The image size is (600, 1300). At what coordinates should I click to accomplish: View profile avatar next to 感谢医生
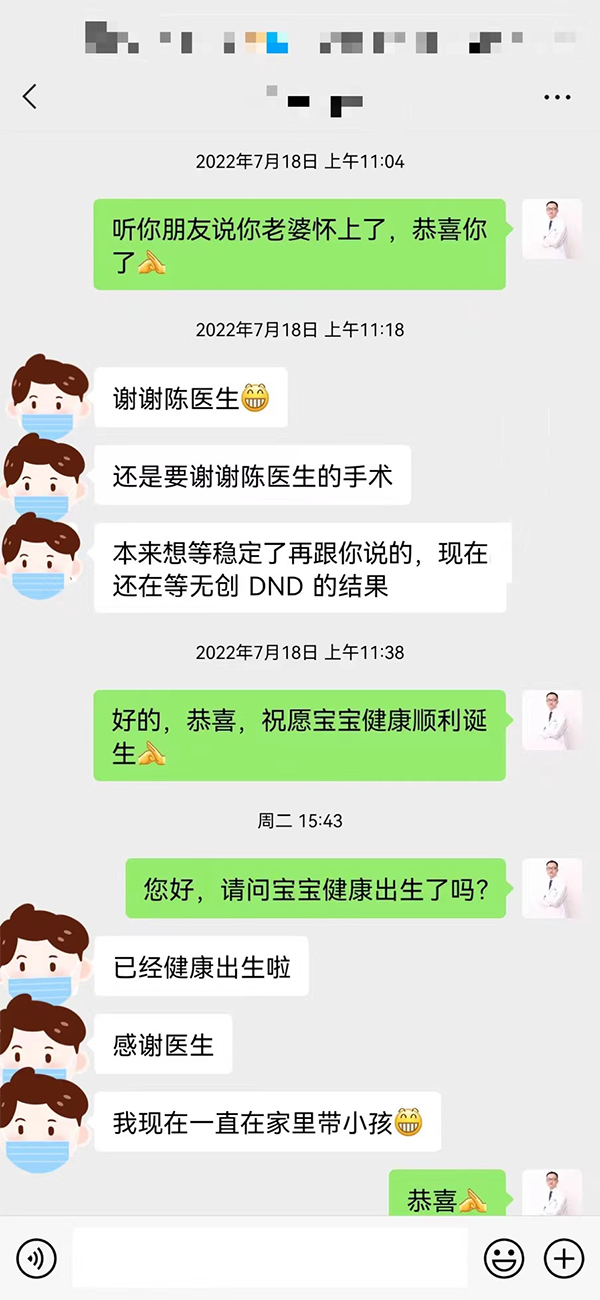[x=43, y=1045]
